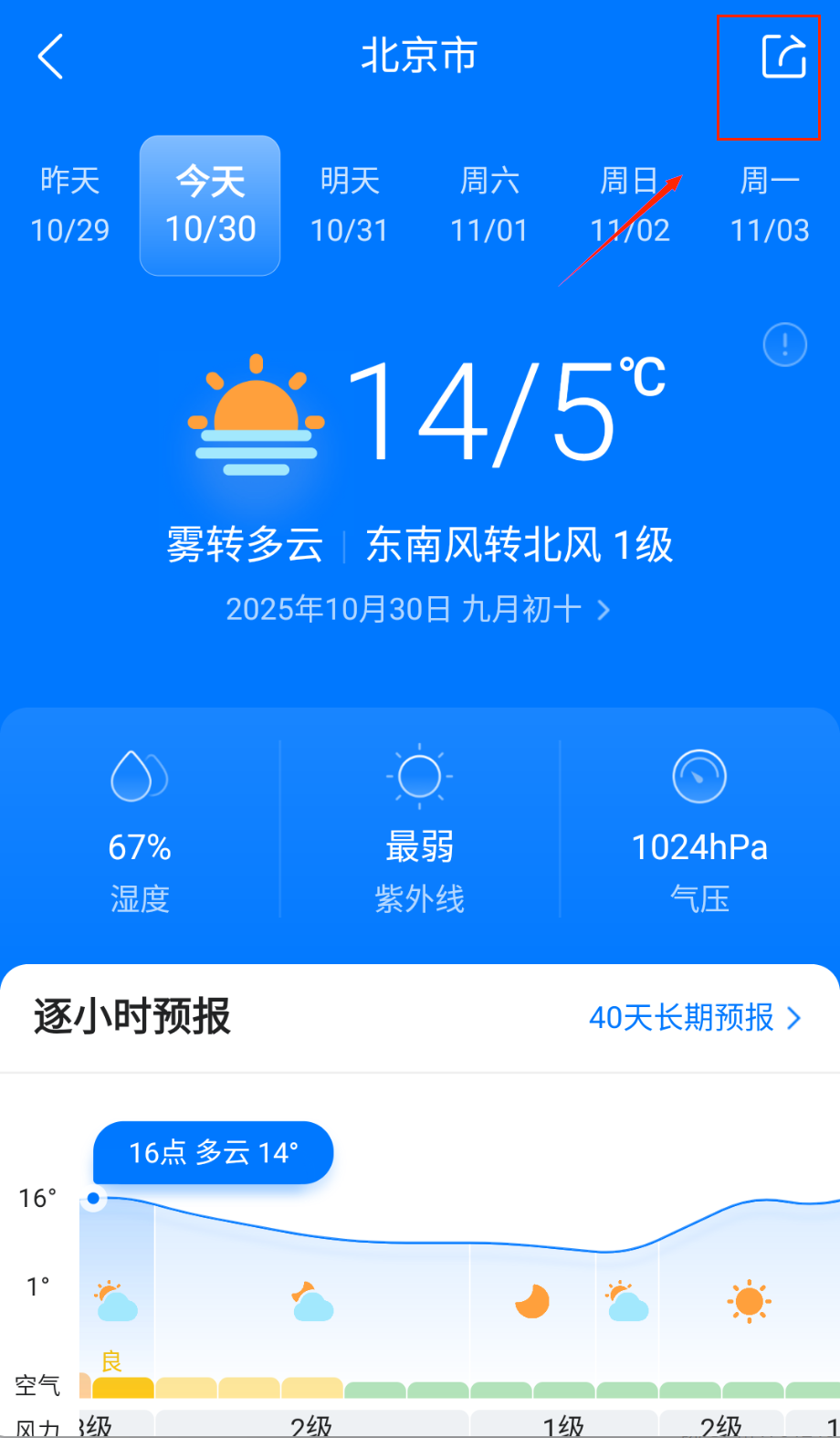Switch to 昨天 10/29 forecast

coord(70,205)
